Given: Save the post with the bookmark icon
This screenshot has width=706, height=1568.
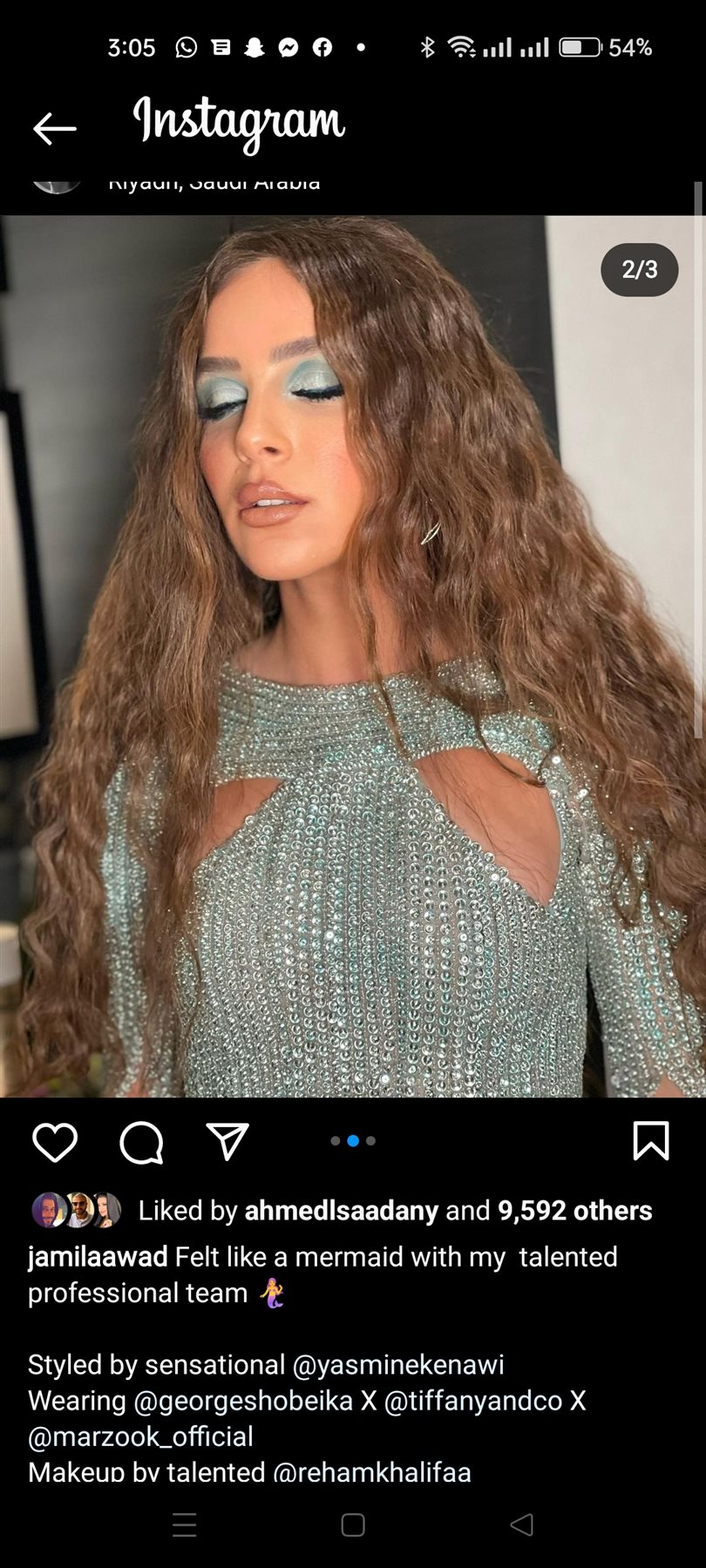Looking at the screenshot, I should point(650,1141).
